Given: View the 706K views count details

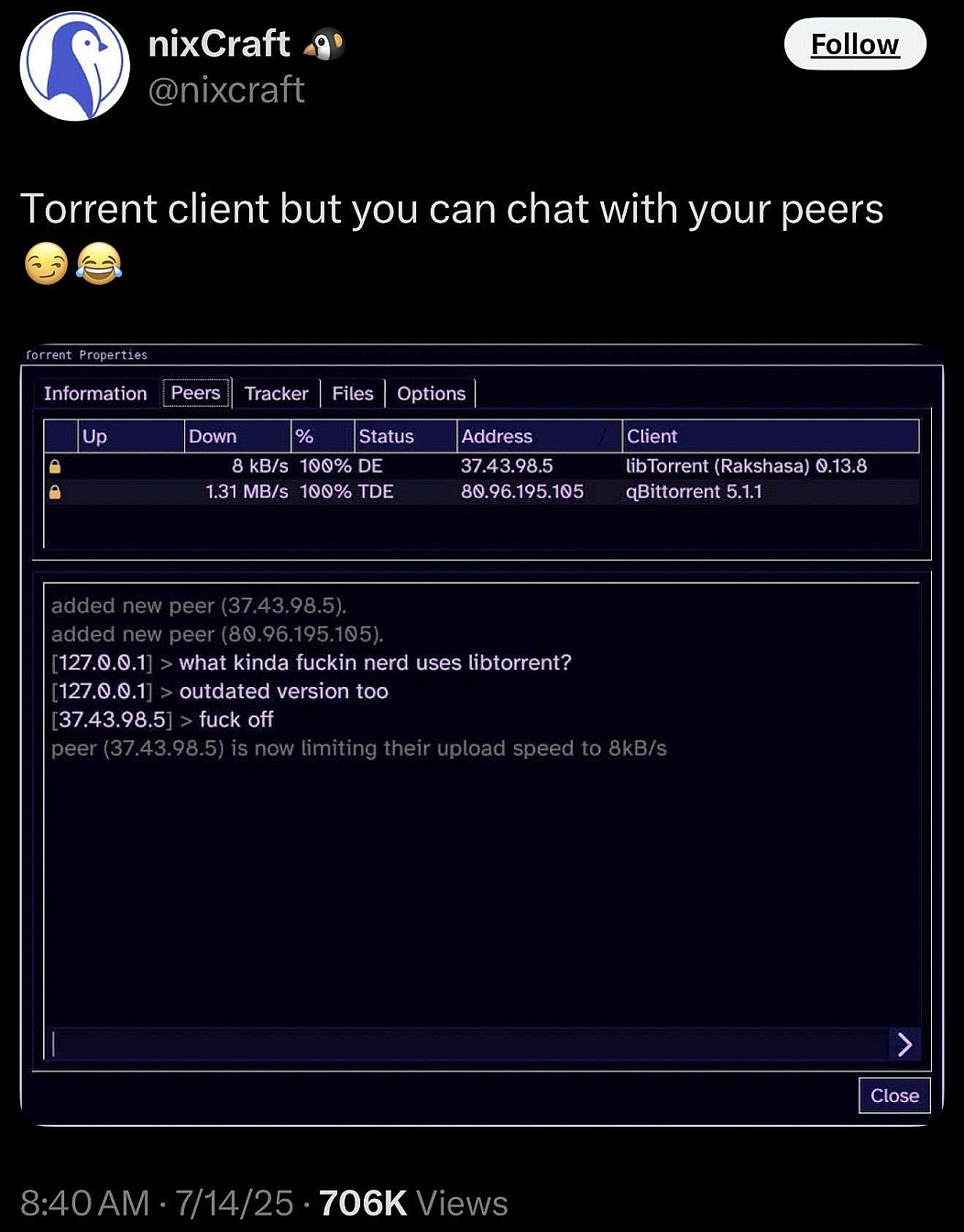Looking at the screenshot, I should click(412, 1203).
